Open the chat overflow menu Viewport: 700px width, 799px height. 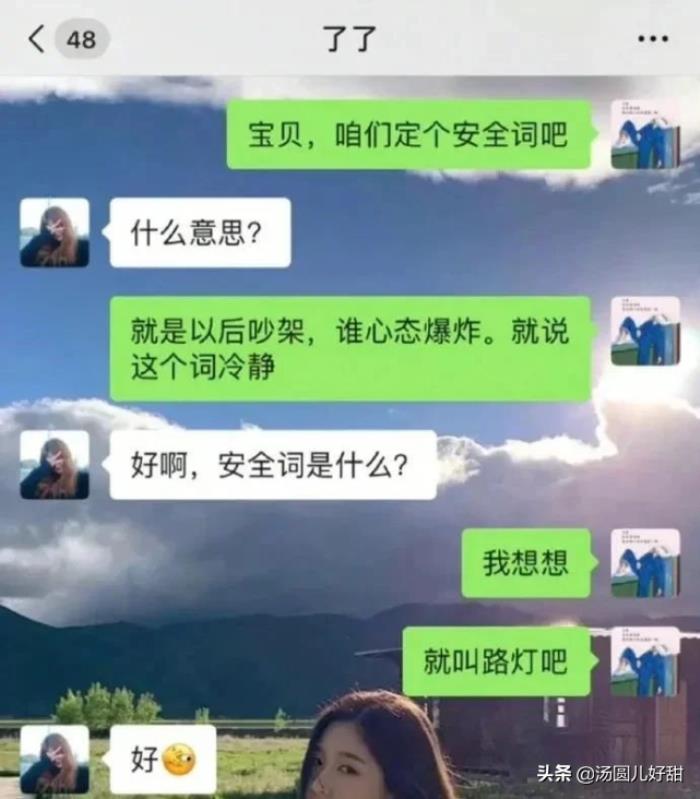(653, 39)
